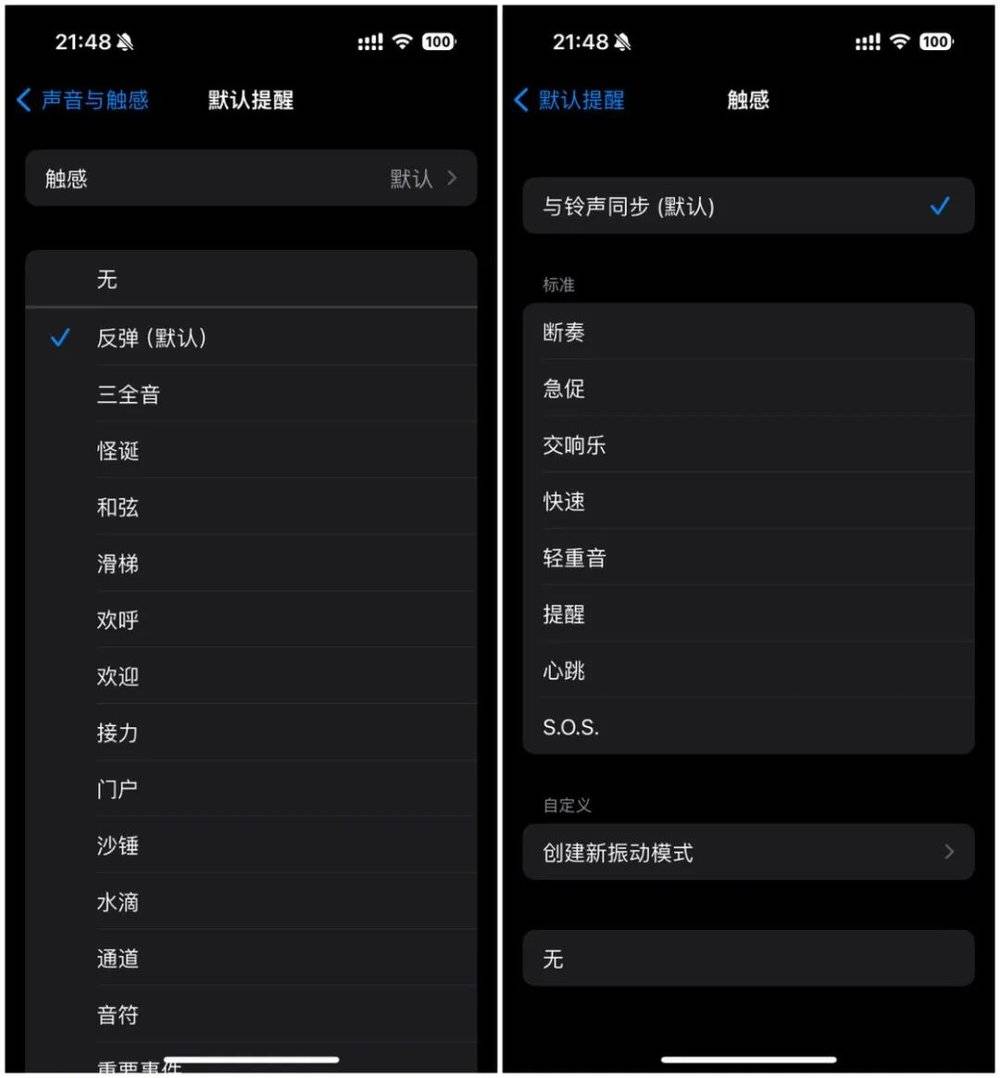Pick the S.O.S. vibration pattern
Image resolution: width=1000 pixels, height=1078 pixels.
(x=747, y=727)
